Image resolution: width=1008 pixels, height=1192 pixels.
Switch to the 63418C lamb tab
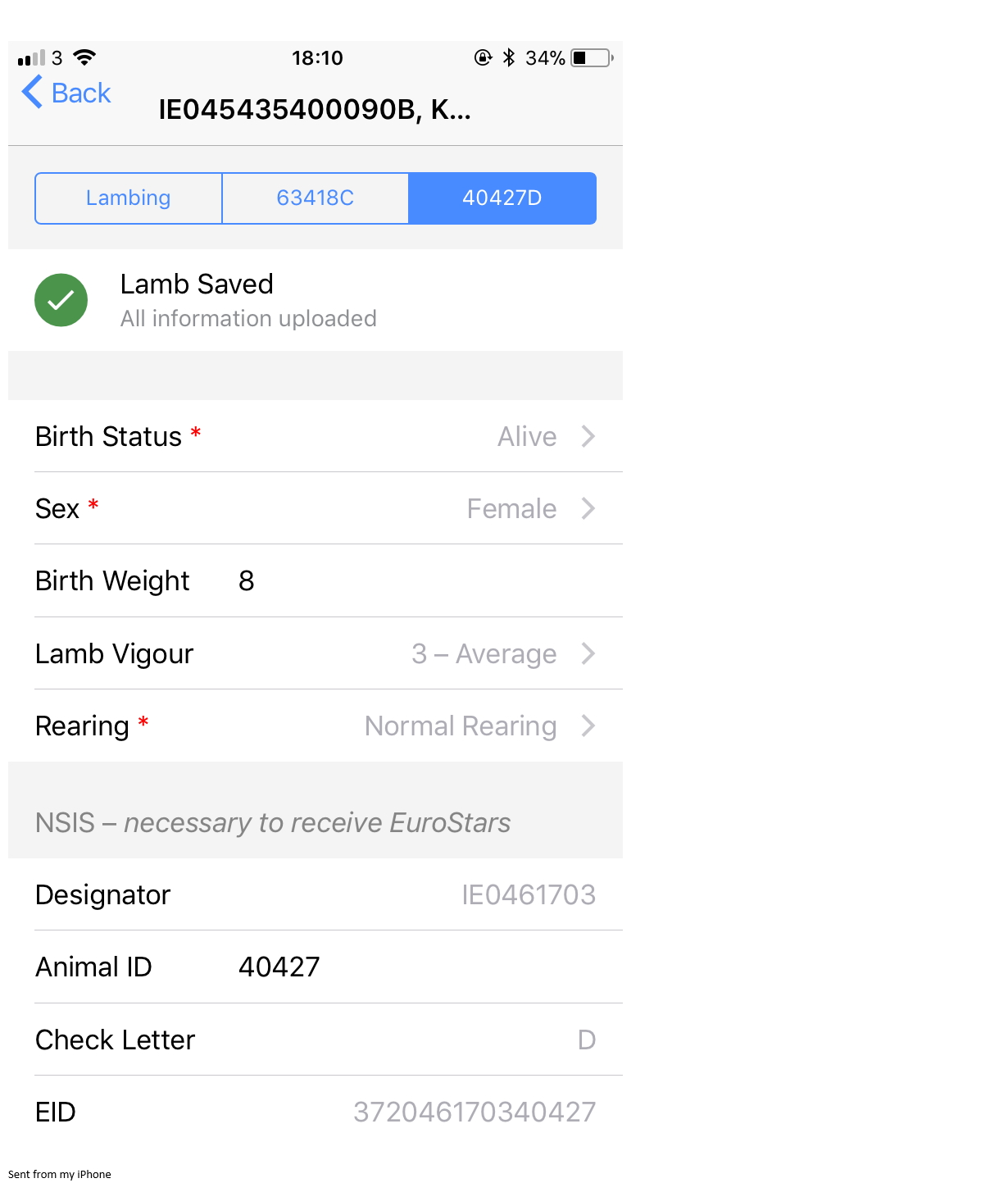click(x=316, y=198)
